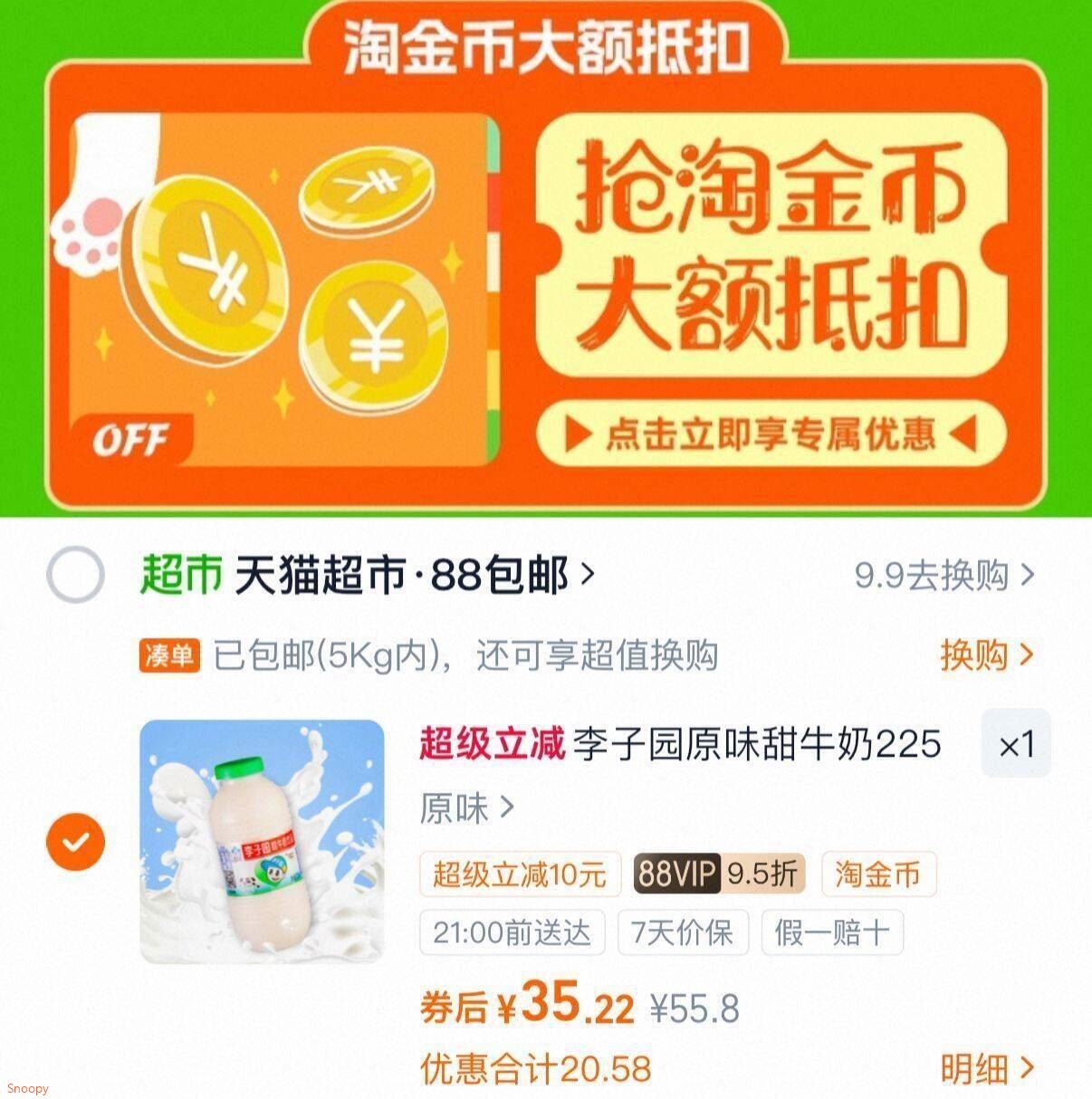This screenshot has height=1099, width=1092.
Task: Expand the 原味 flavor selector
Action: click(466, 808)
